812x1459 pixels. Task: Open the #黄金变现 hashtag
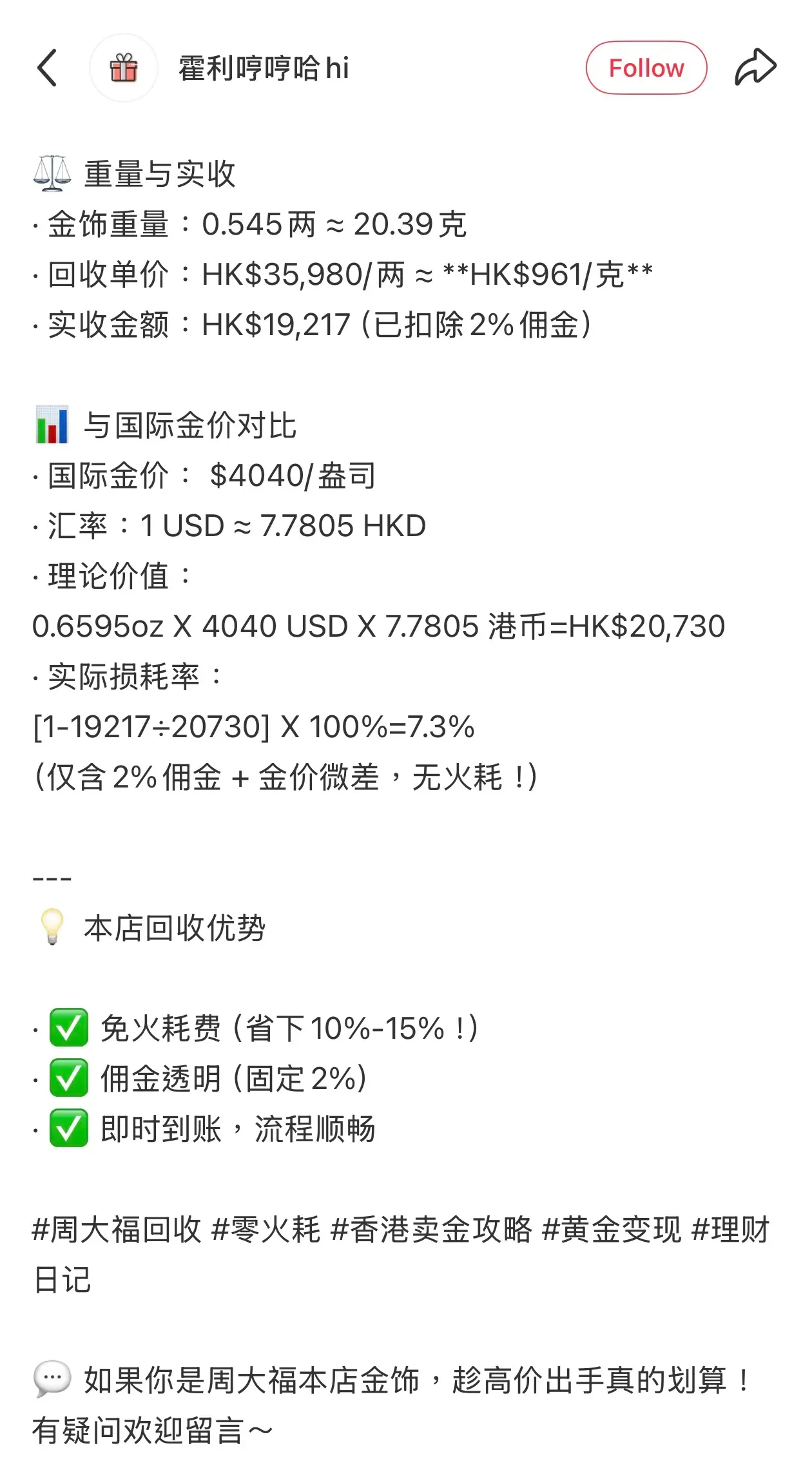[x=612, y=1230]
